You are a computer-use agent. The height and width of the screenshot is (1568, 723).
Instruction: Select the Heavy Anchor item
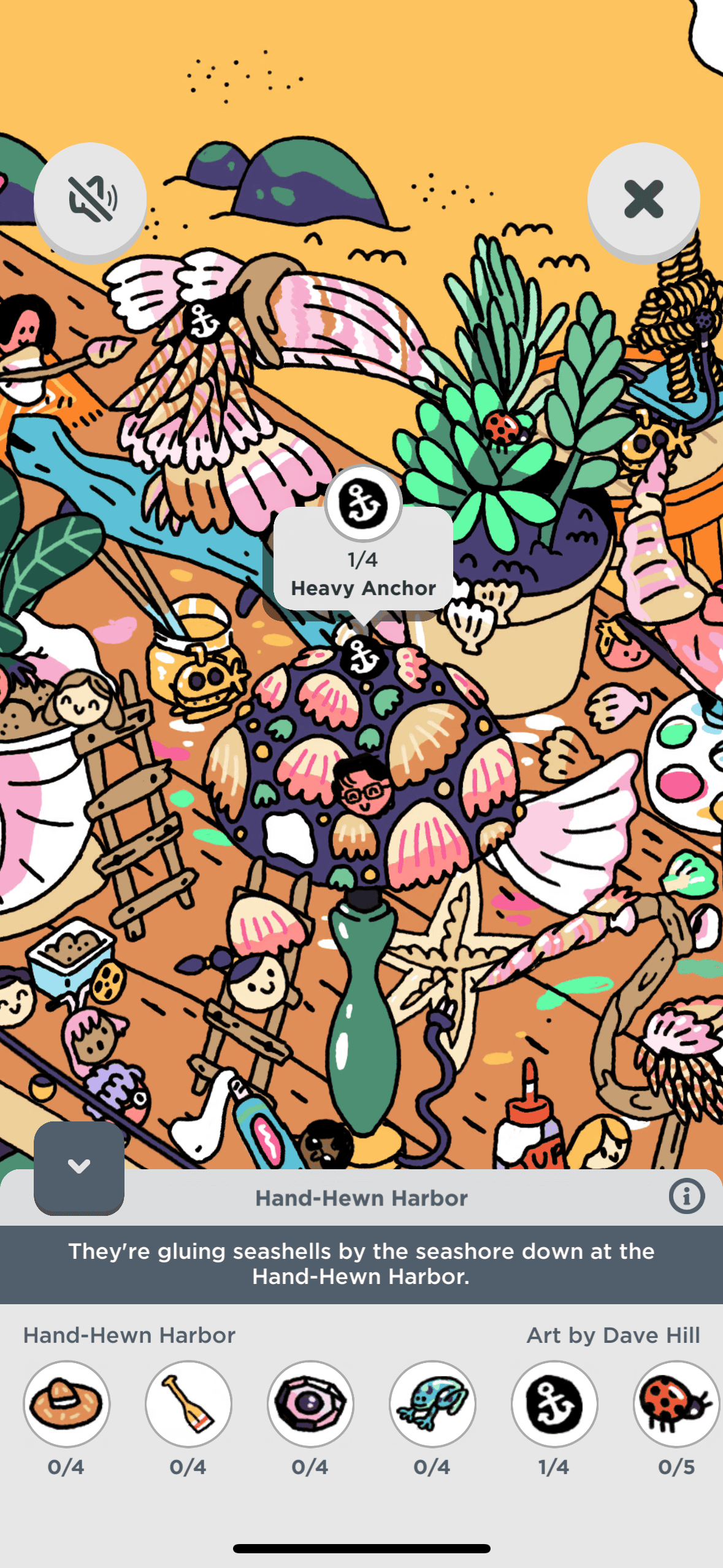coord(554,1404)
